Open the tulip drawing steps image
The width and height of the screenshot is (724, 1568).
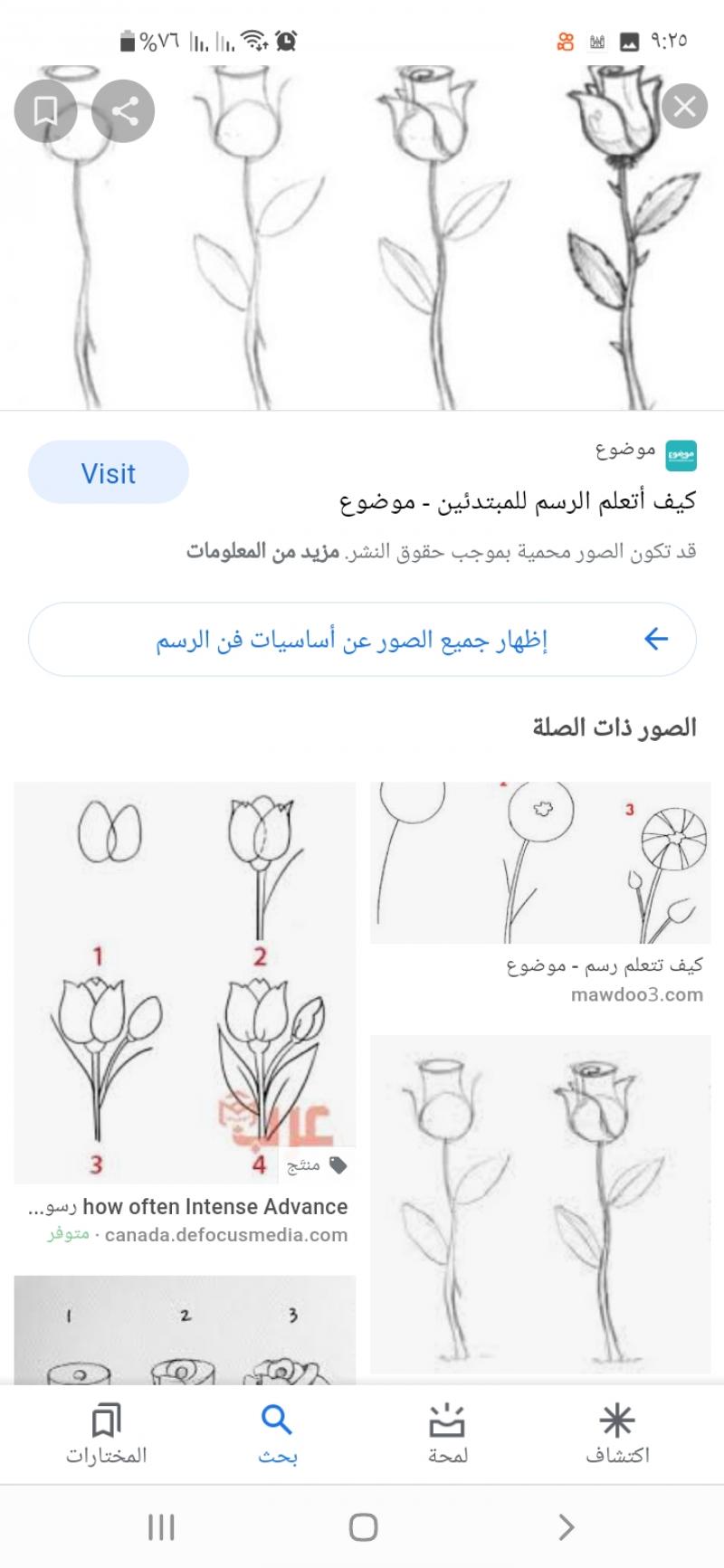(185, 984)
